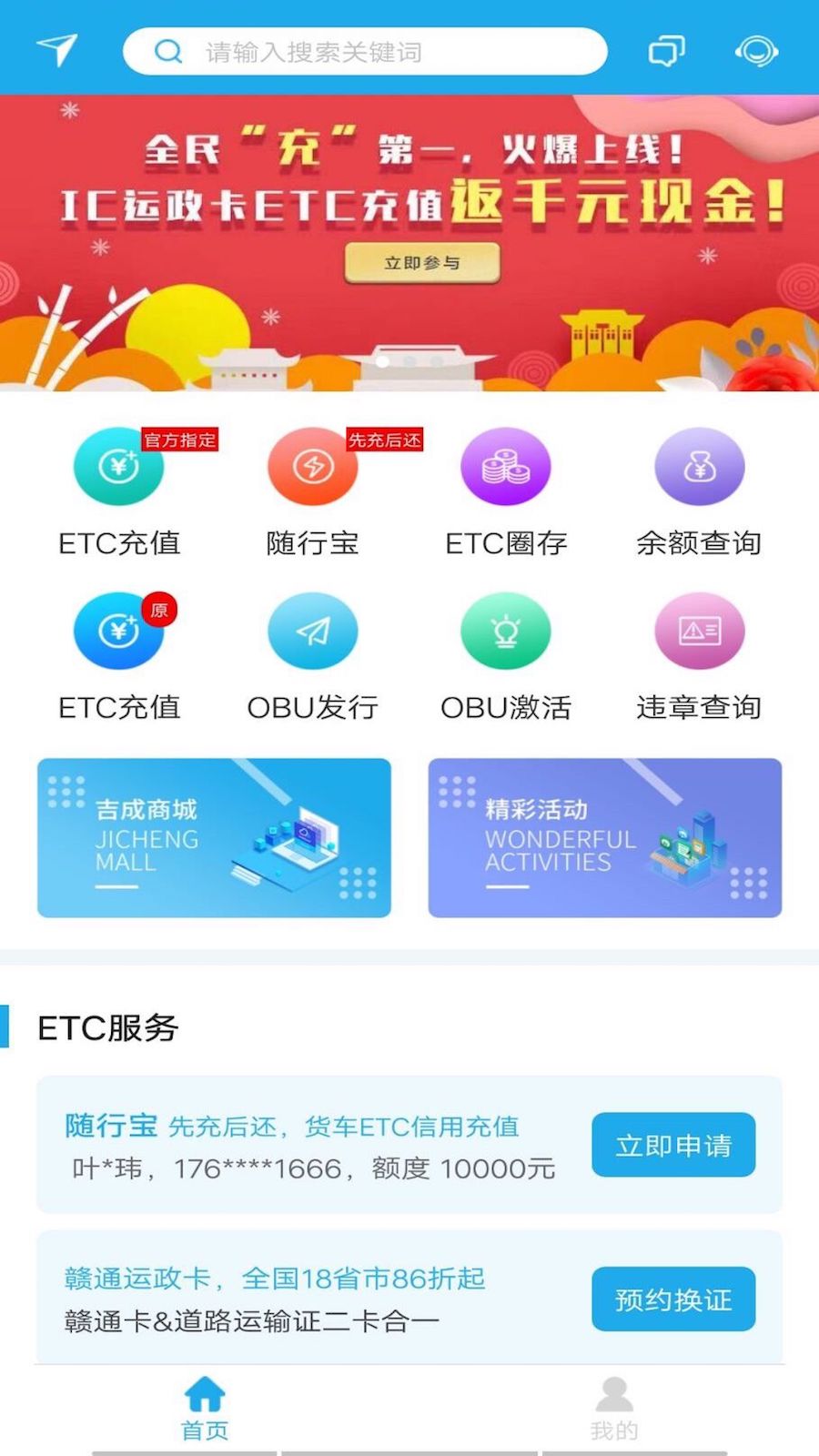This screenshot has height=1456, width=819.
Task: Tap the location arrow icon
Action: [x=56, y=50]
